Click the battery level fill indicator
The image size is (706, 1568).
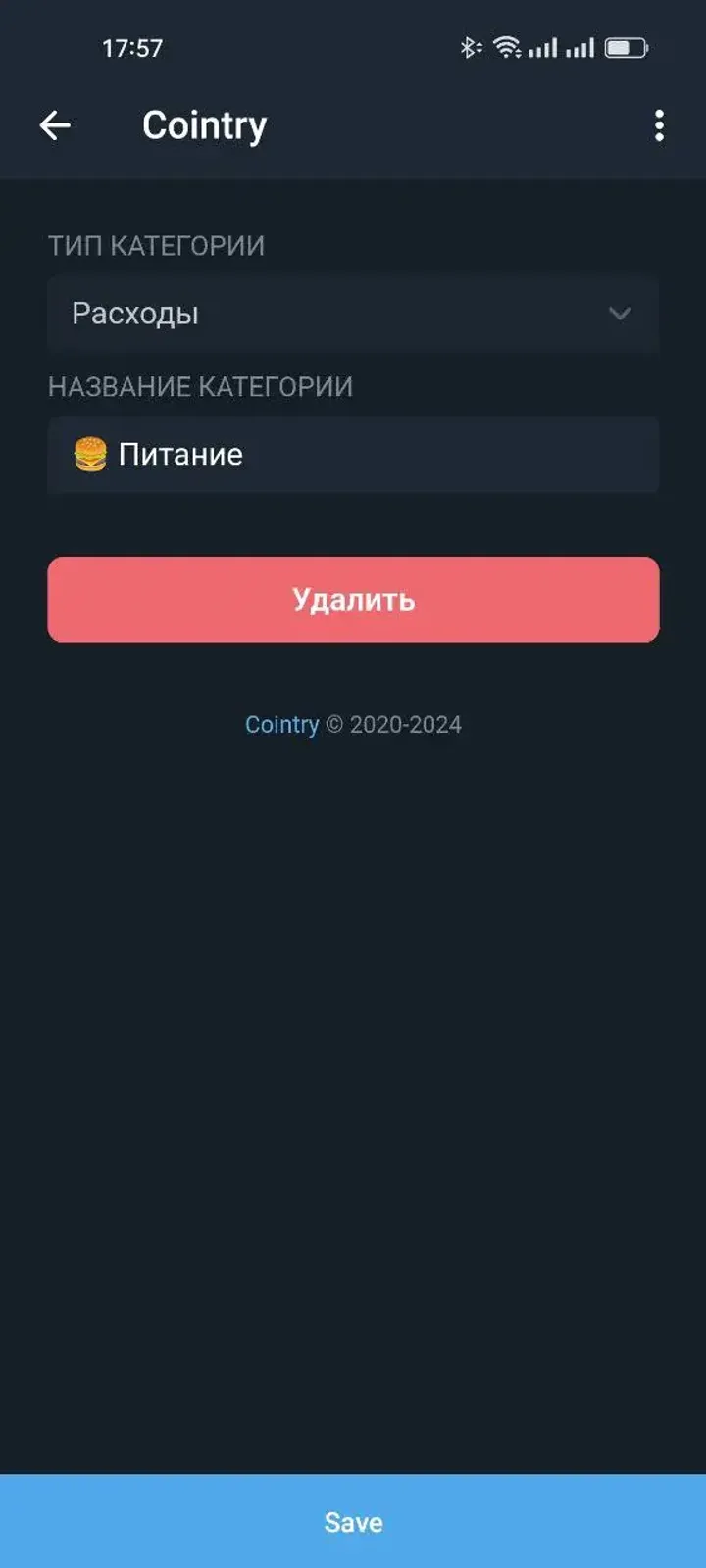pyautogui.click(x=620, y=46)
